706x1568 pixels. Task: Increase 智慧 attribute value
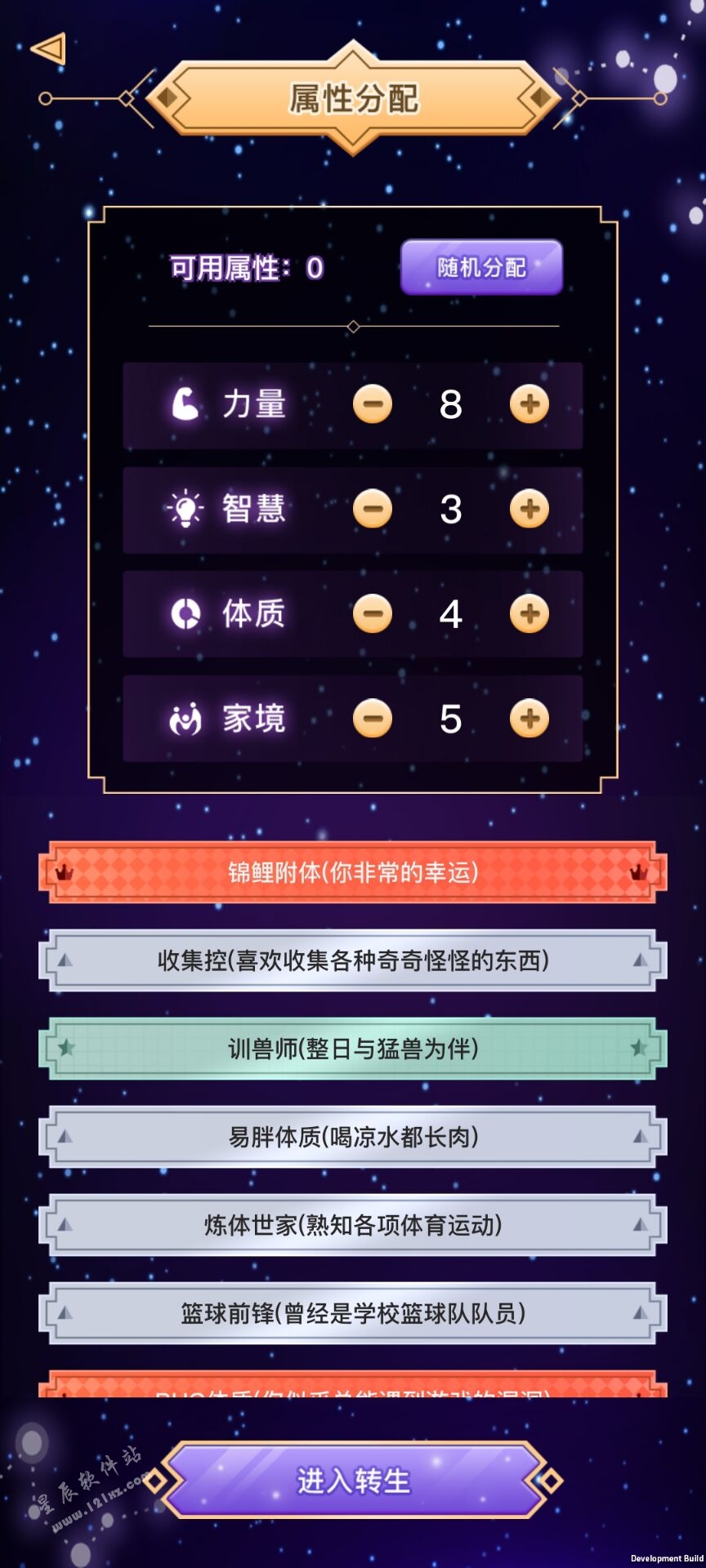(529, 509)
